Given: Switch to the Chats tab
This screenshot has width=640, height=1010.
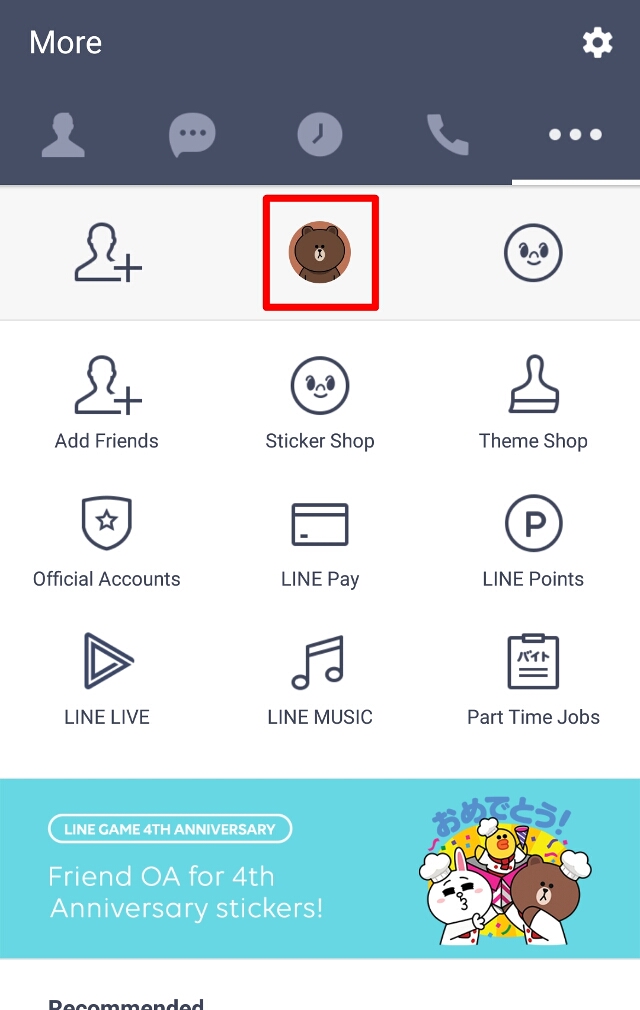Looking at the screenshot, I should [191, 135].
